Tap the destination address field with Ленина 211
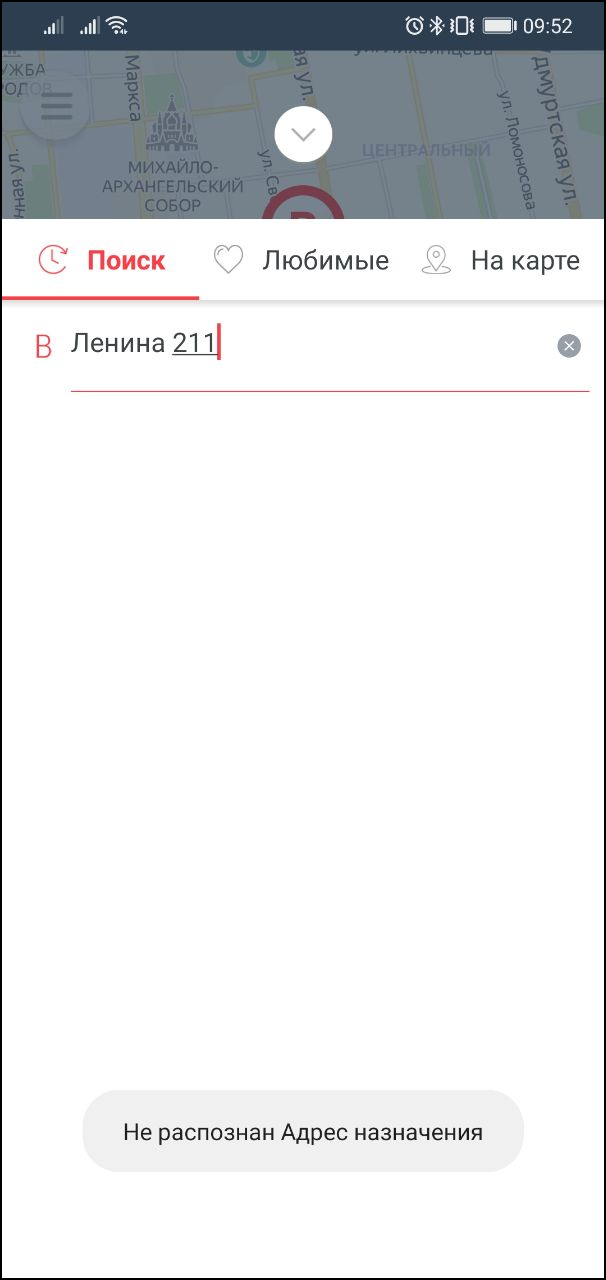Image resolution: width=606 pixels, height=1280 pixels. (x=310, y=345)
